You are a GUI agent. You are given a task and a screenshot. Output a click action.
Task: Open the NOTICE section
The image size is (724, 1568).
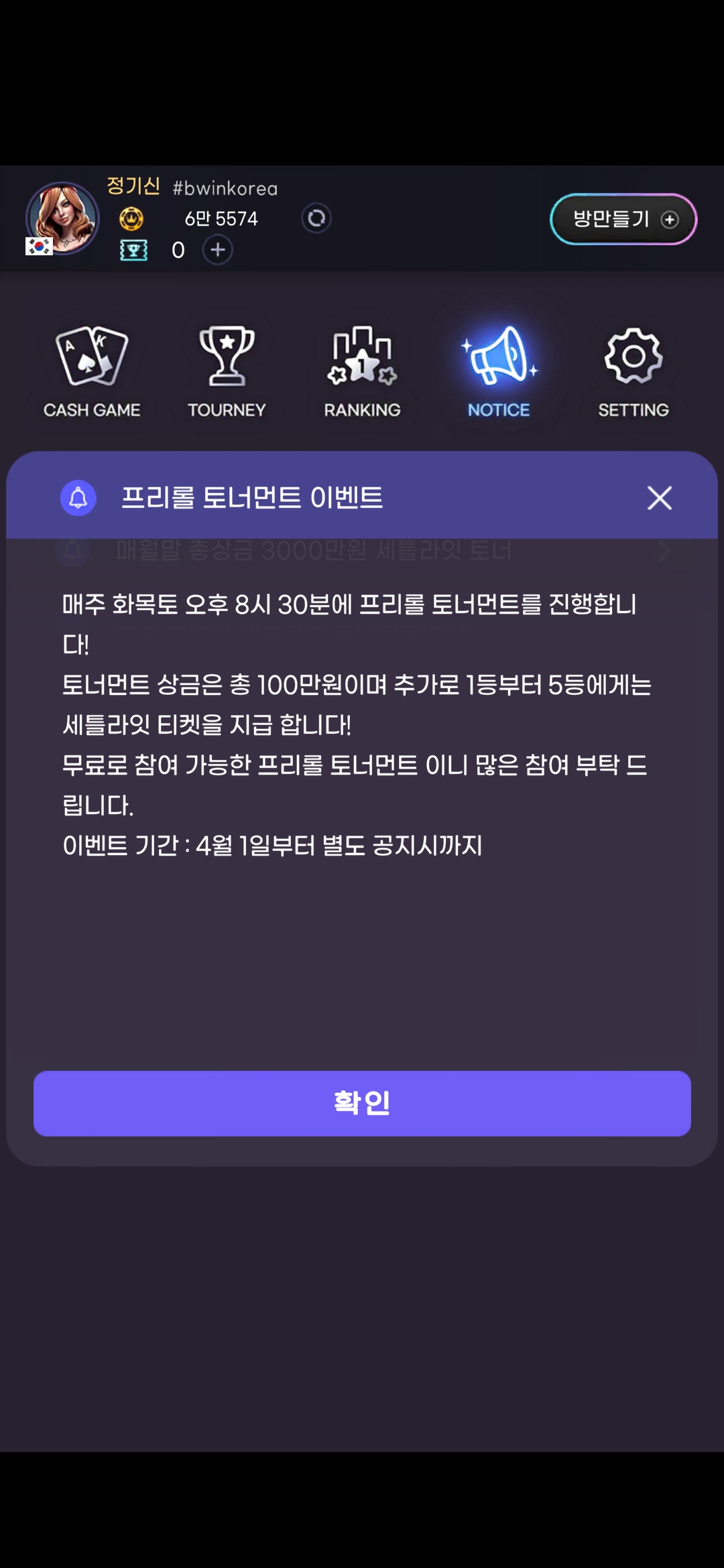pyautogui.click(x=499, y=372)
